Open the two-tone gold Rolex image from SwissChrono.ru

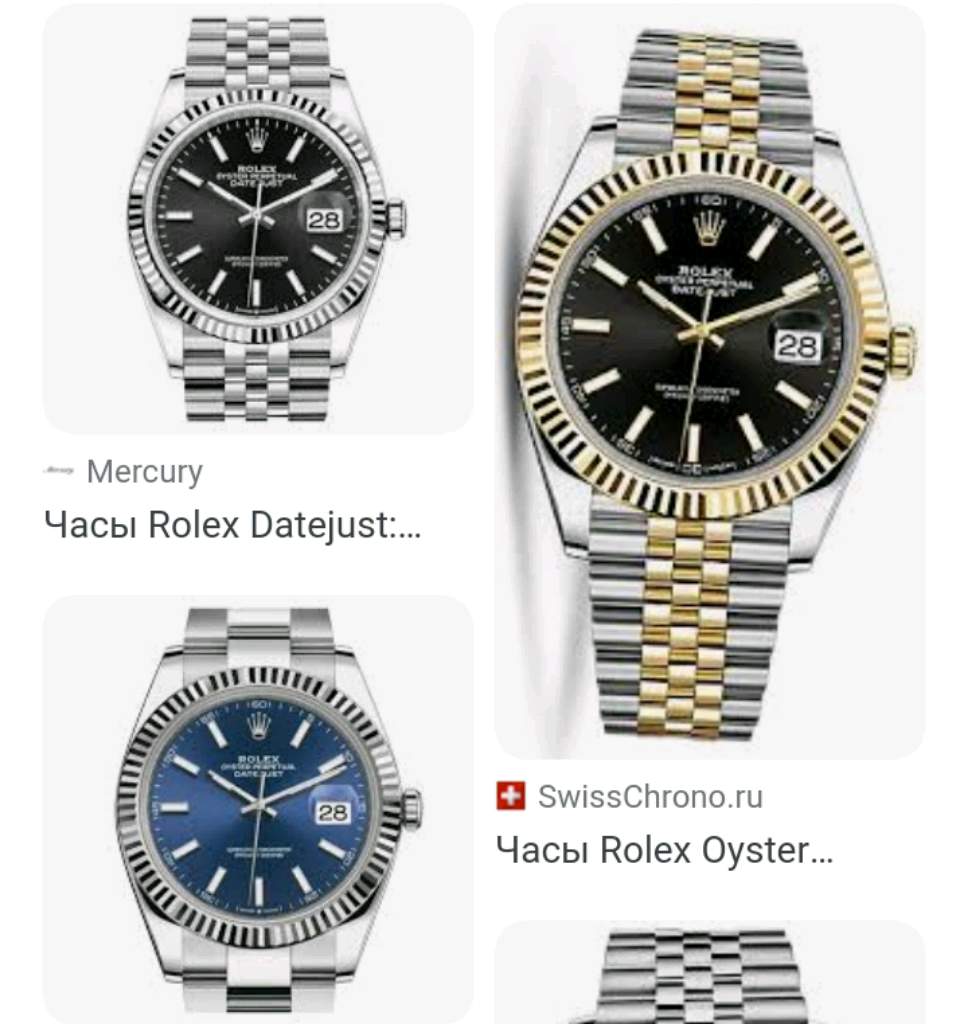tap(709, 380)
